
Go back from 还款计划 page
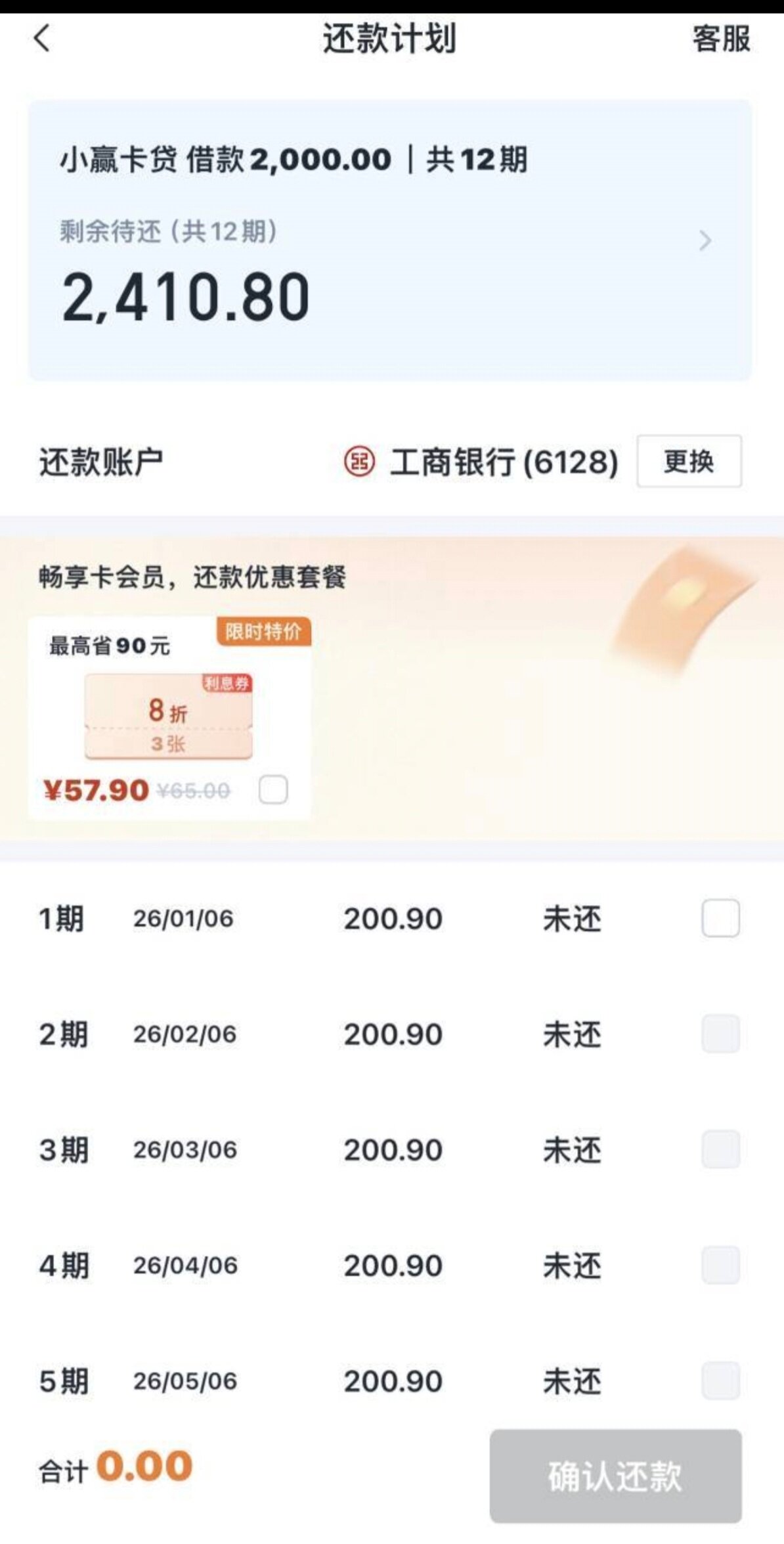[42, 38]
